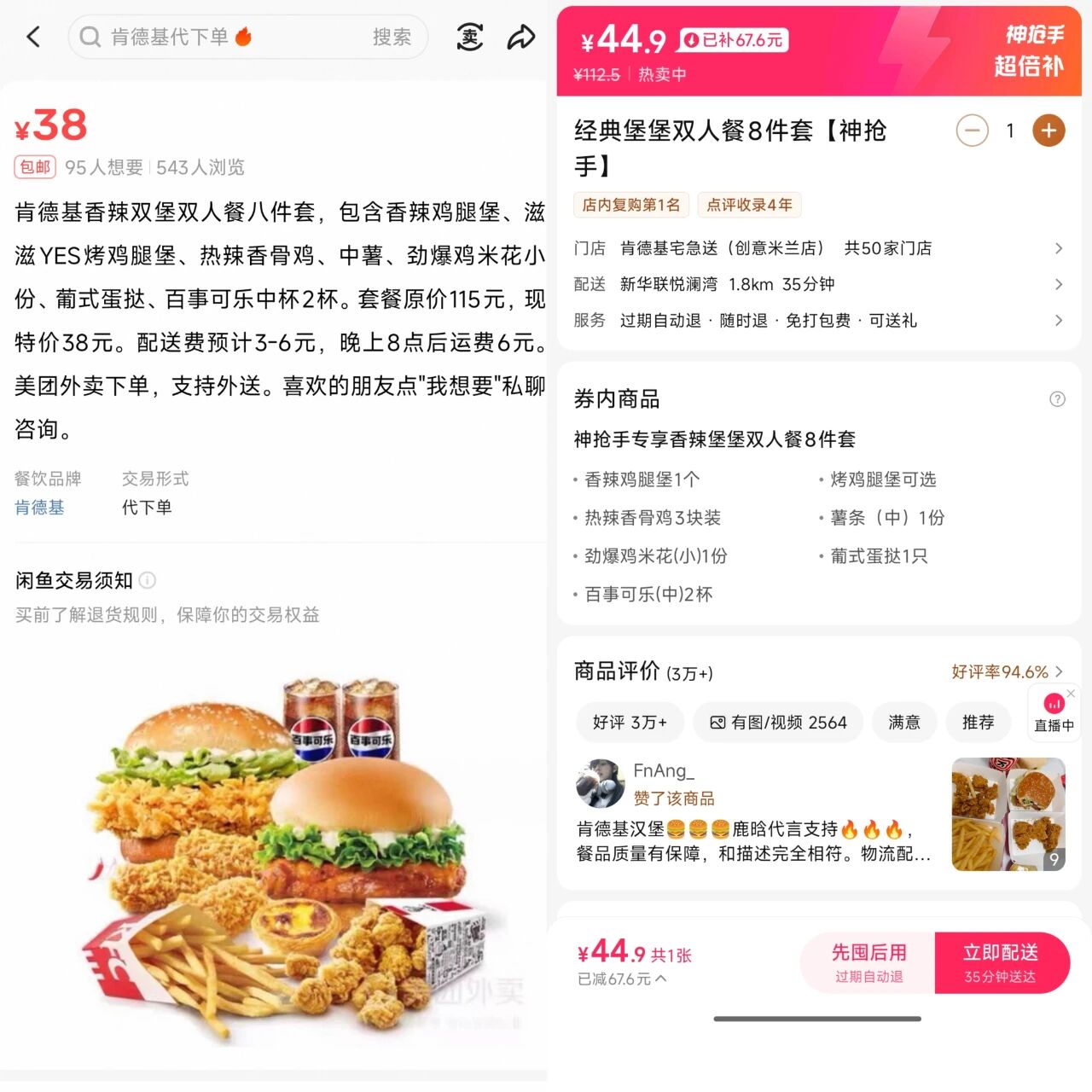
Task: Open the 服务 service details row
Action: tap(817, 321)
